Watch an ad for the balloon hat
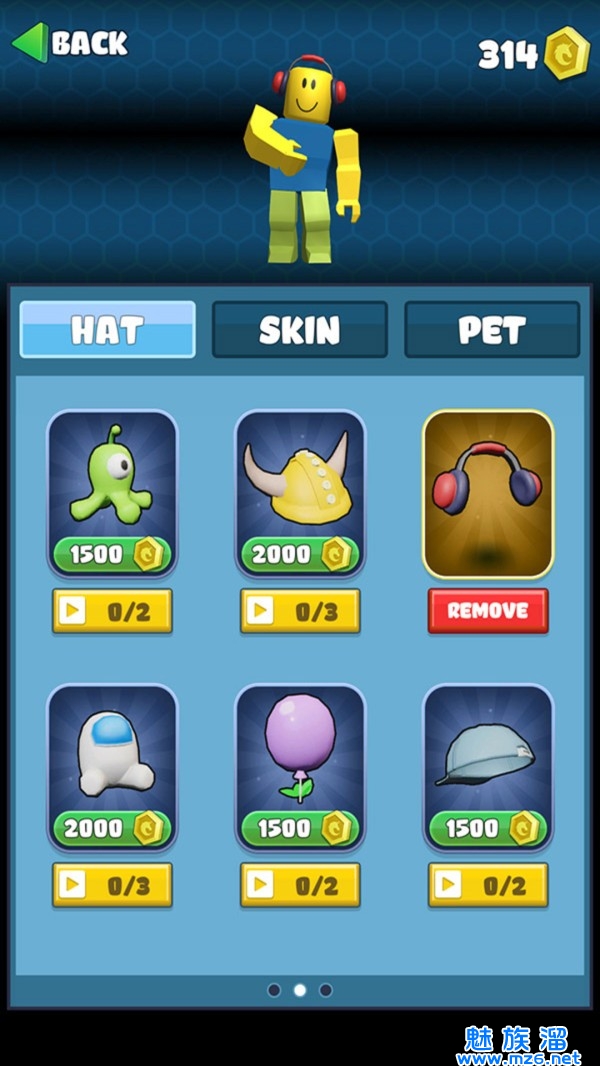The image size is (600, 1066). click(x=300, y=885)
